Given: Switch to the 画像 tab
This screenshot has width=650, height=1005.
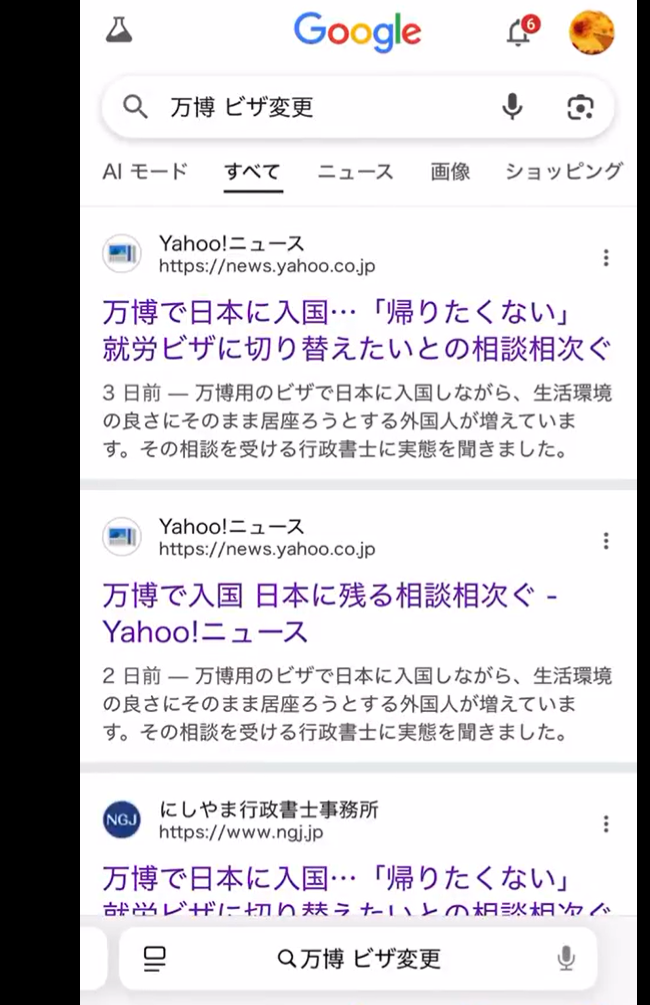Looking at the screenshot, I should click(450, 171).
